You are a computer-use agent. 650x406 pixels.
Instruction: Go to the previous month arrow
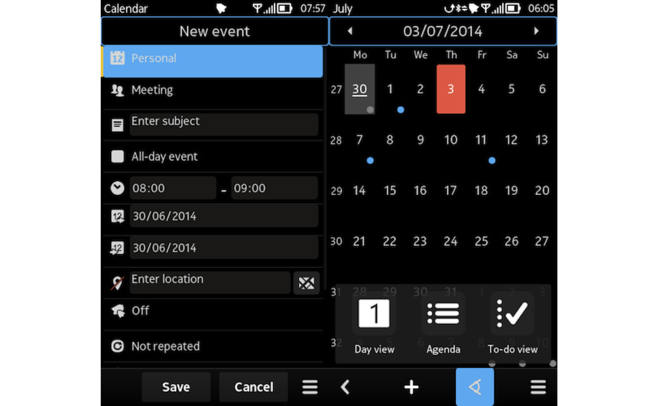coord(349,31)
